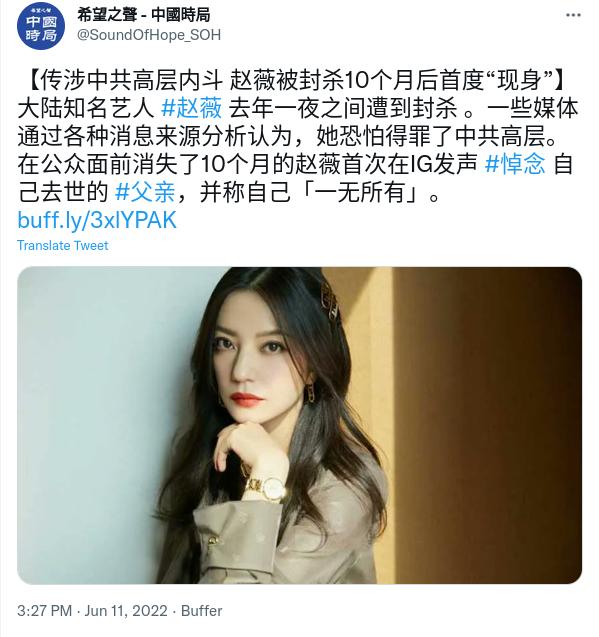View the tweet's attached photo
The image size is (599, 637).
pos(300,425)
